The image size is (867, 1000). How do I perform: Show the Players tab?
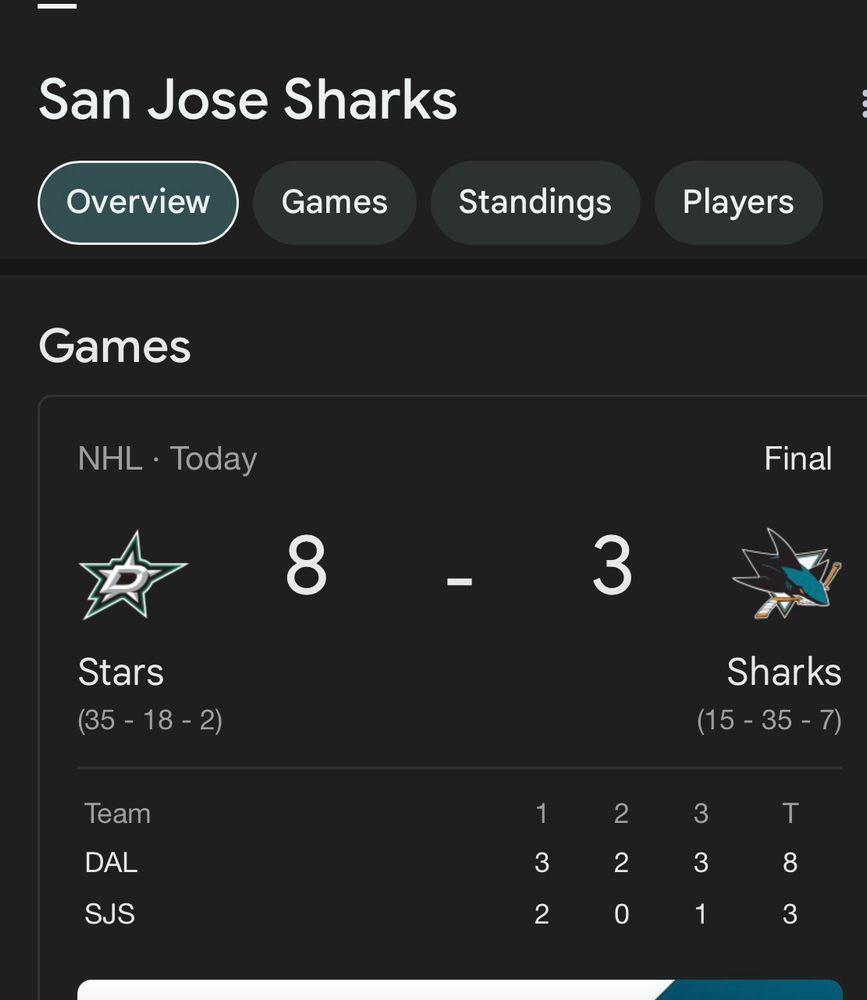[738, 203]
